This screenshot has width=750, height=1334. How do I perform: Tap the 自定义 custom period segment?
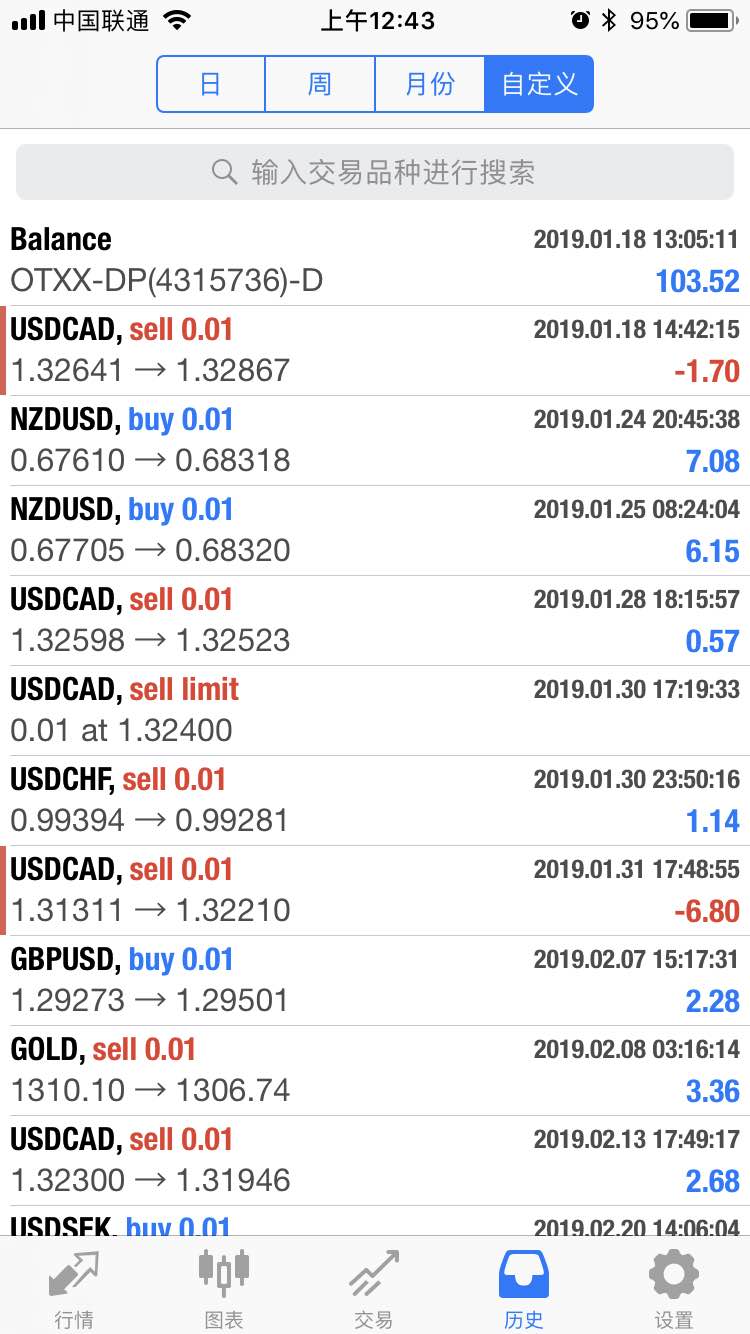click(539, 84)
